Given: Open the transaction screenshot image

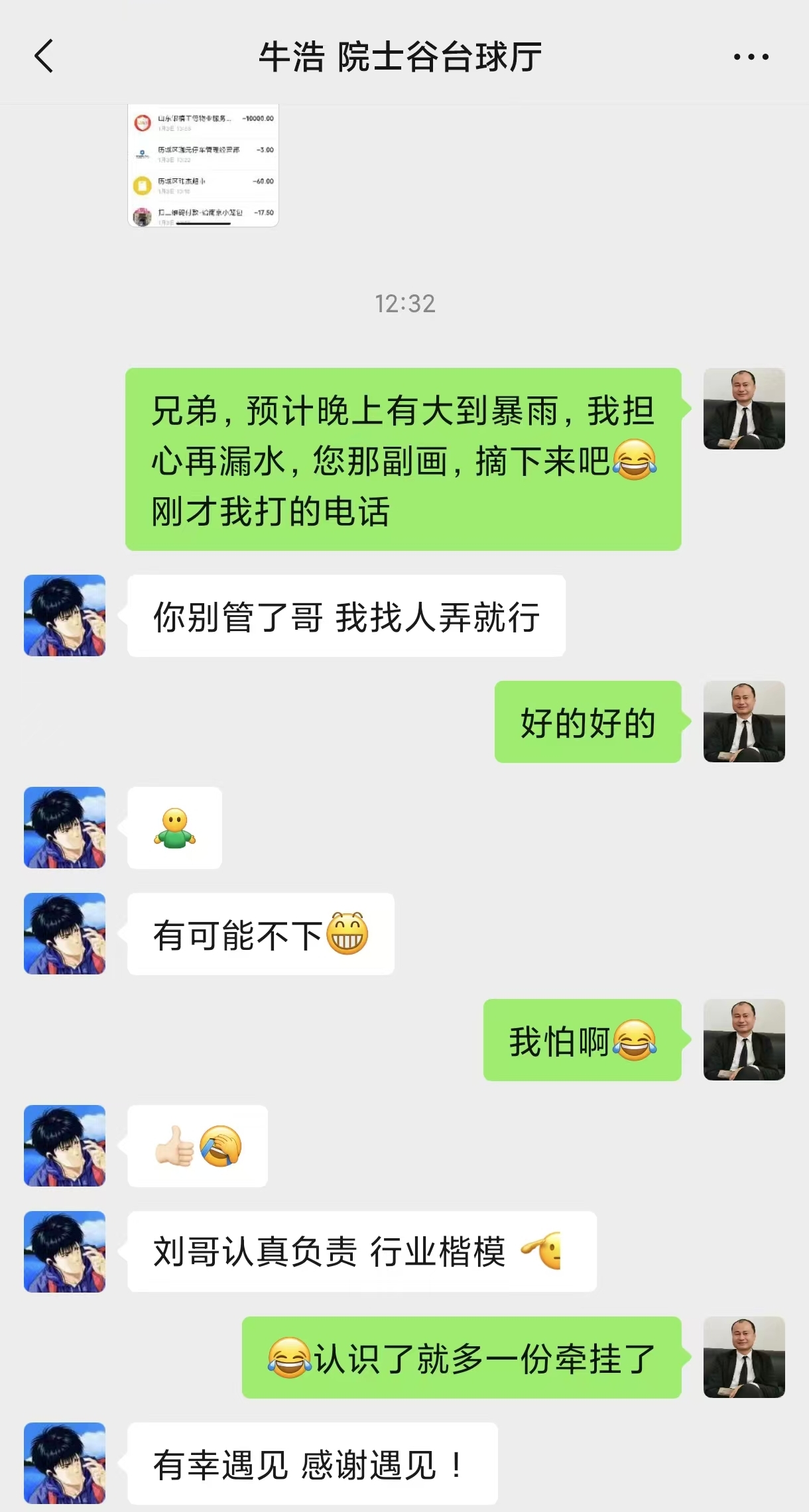Looking at the screenshot, I should click(x=203, y=166).
